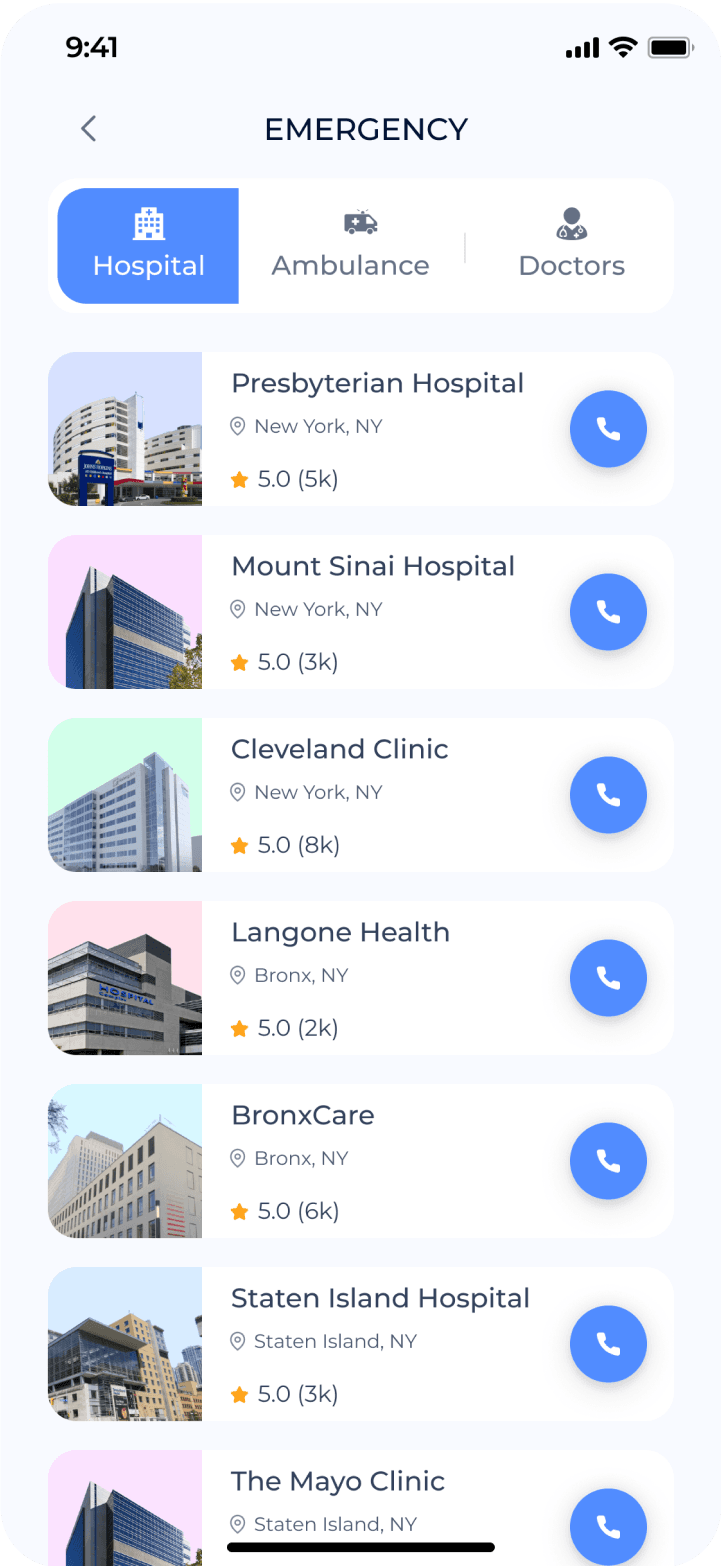Go back from the Emergency screen
Screen dimensions: 721x1566
(89, 129)
